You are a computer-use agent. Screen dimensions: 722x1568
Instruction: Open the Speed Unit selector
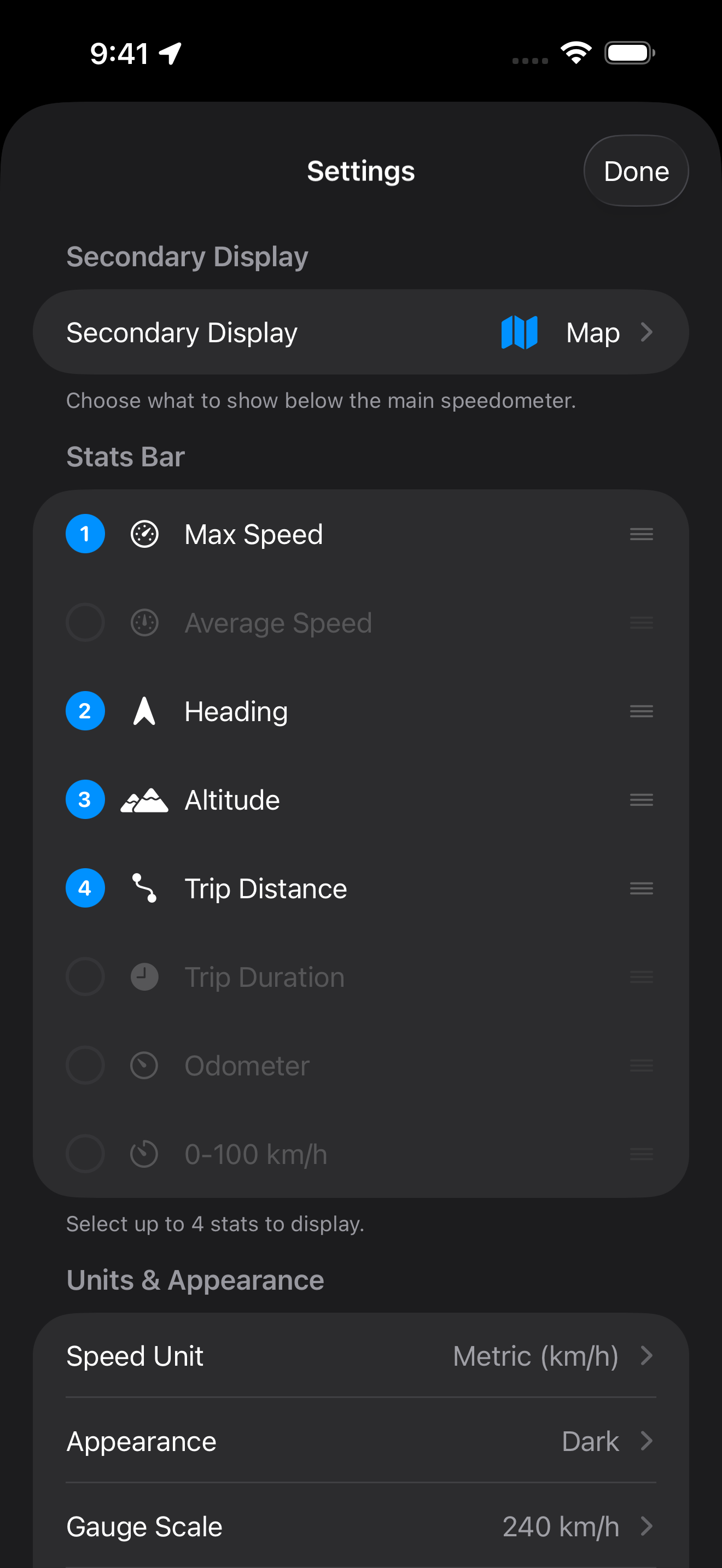pyautogui.click(x=361, y=1355)
